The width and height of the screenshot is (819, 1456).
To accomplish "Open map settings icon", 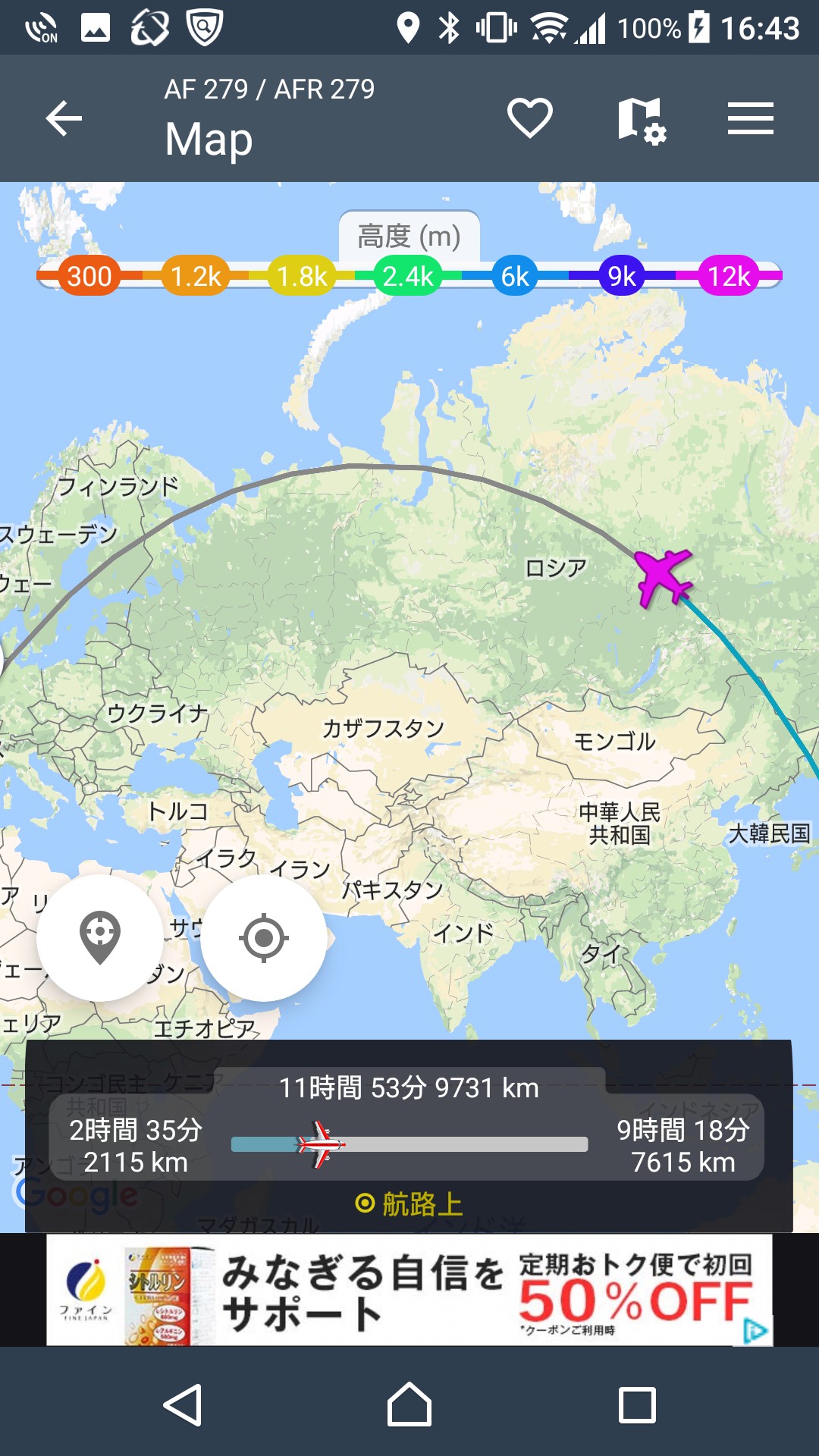I will pyautogui.click(x=641, y=120).
